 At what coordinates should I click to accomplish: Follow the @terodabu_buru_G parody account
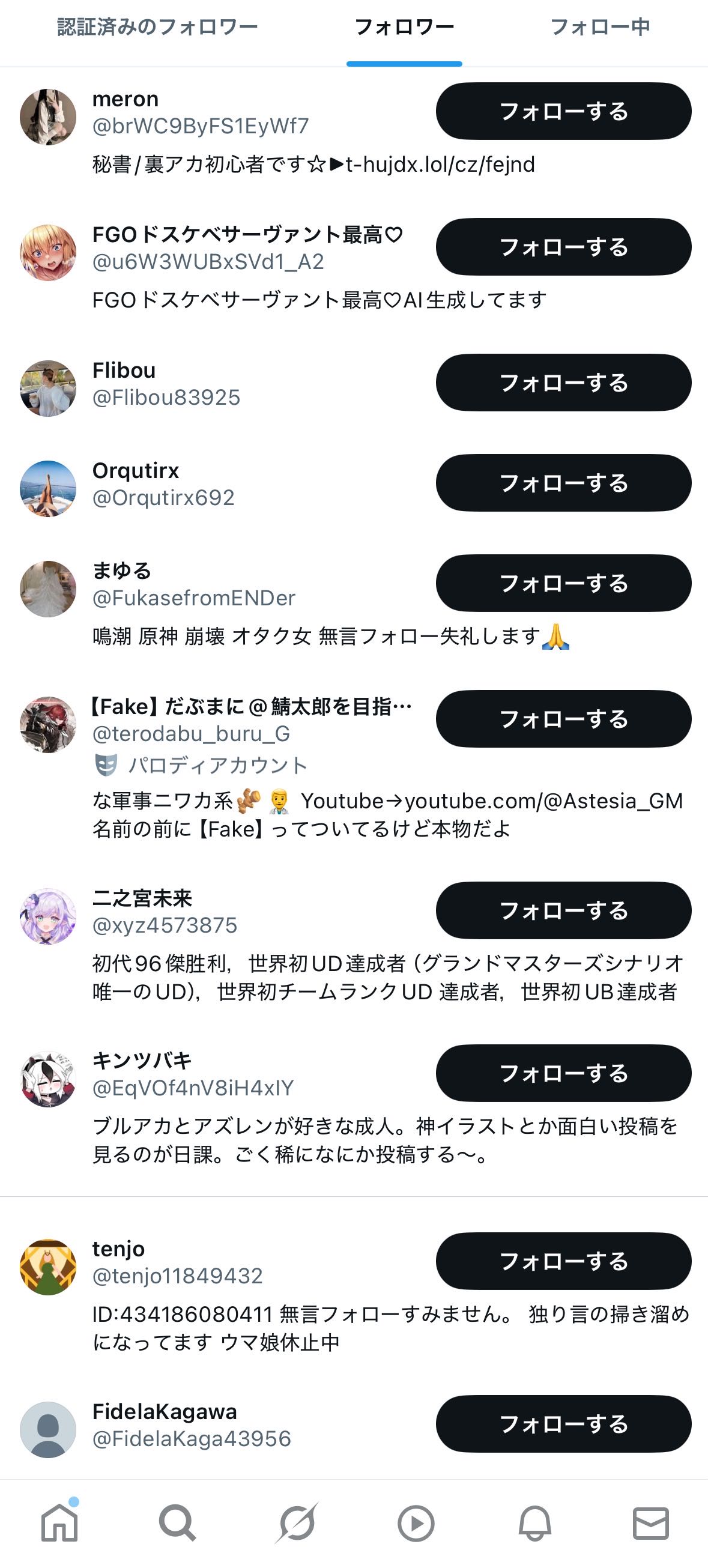pyautogui.click(x=563, y=719)
